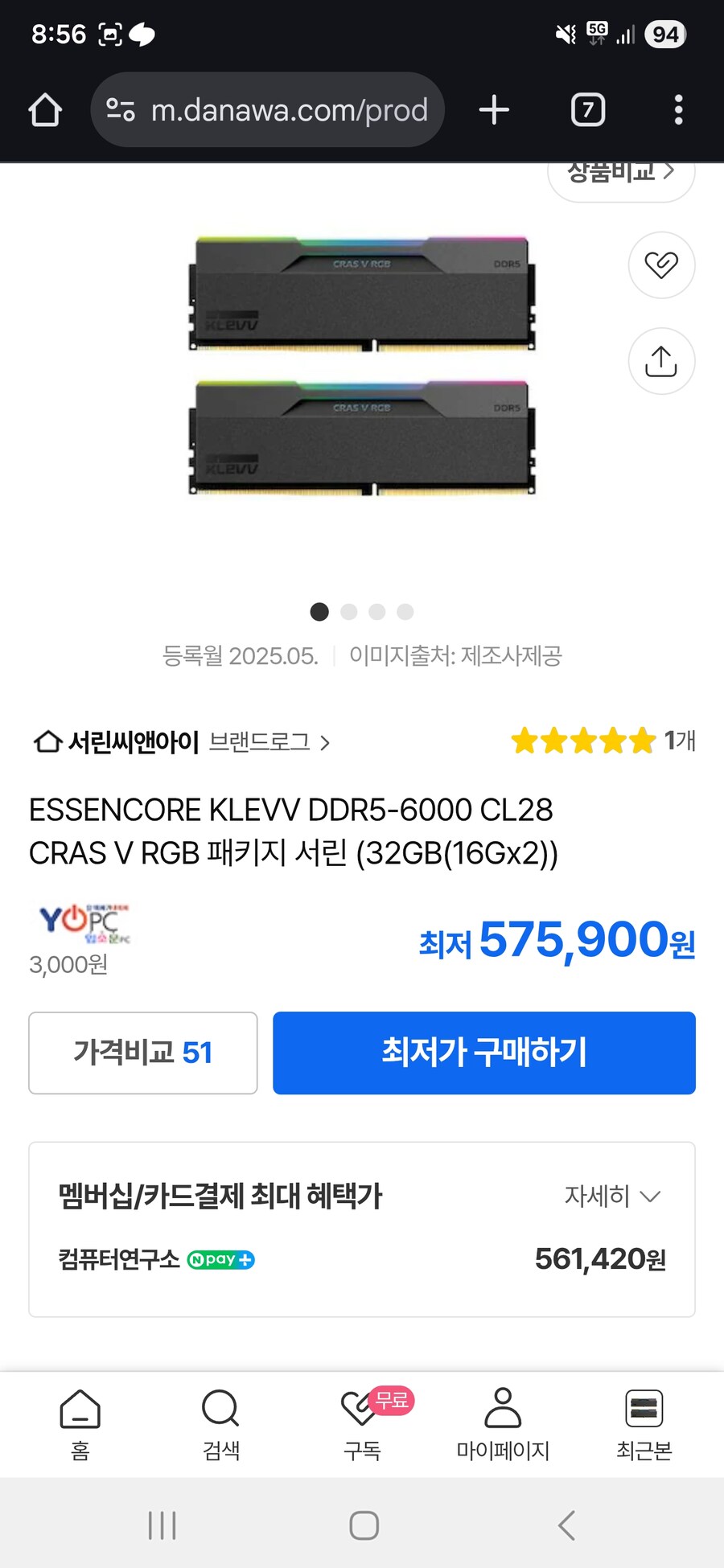Viewport: 724px width, 1568px height.
Task: Switch tabs using the tab counter showing 7
Action: point(586,110)
